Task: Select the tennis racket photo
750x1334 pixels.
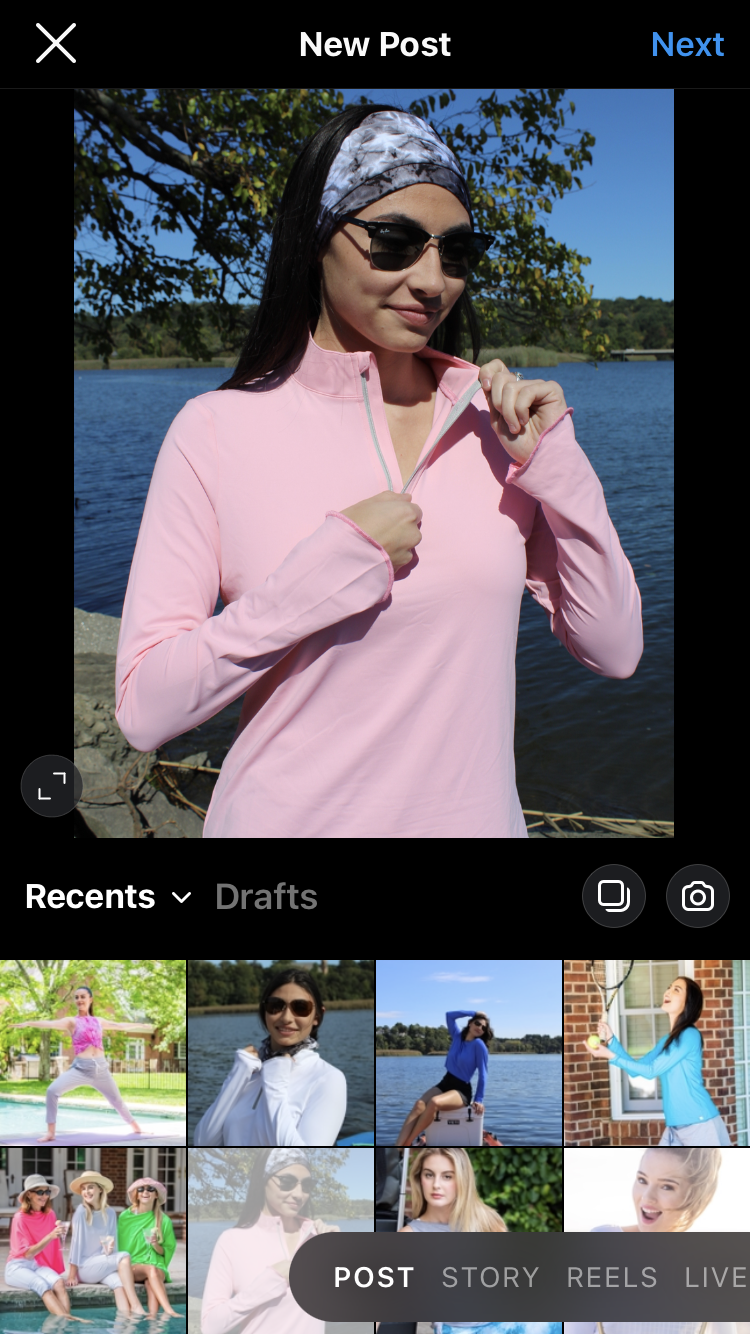Action: pyautogui.click(x=656, y=1052)
